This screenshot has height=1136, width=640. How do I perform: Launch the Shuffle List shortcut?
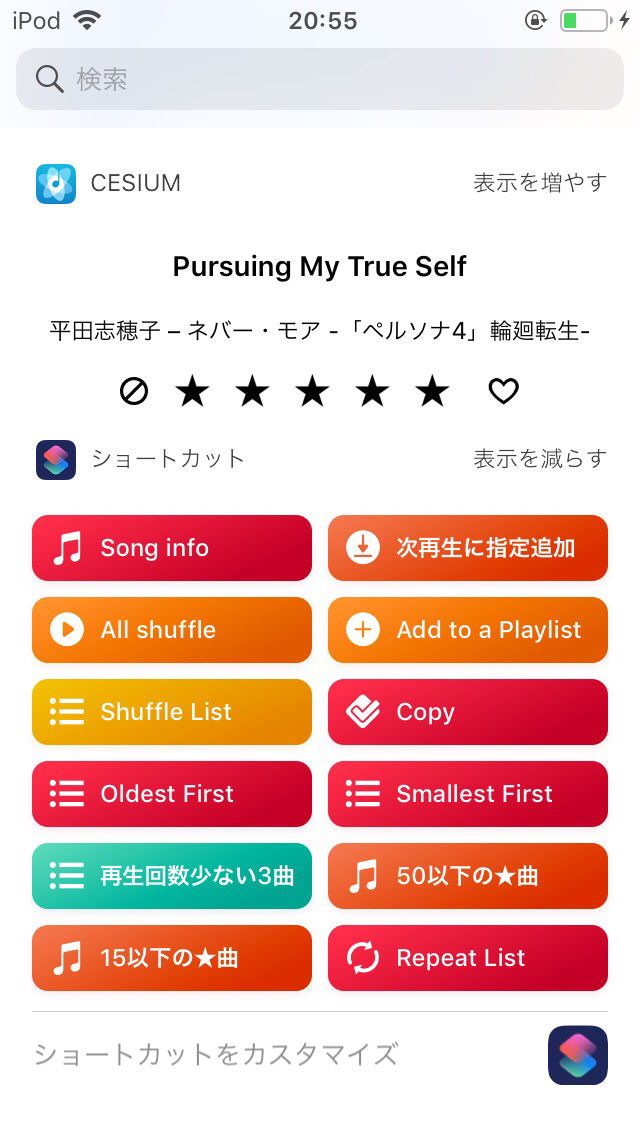point(172,712)
